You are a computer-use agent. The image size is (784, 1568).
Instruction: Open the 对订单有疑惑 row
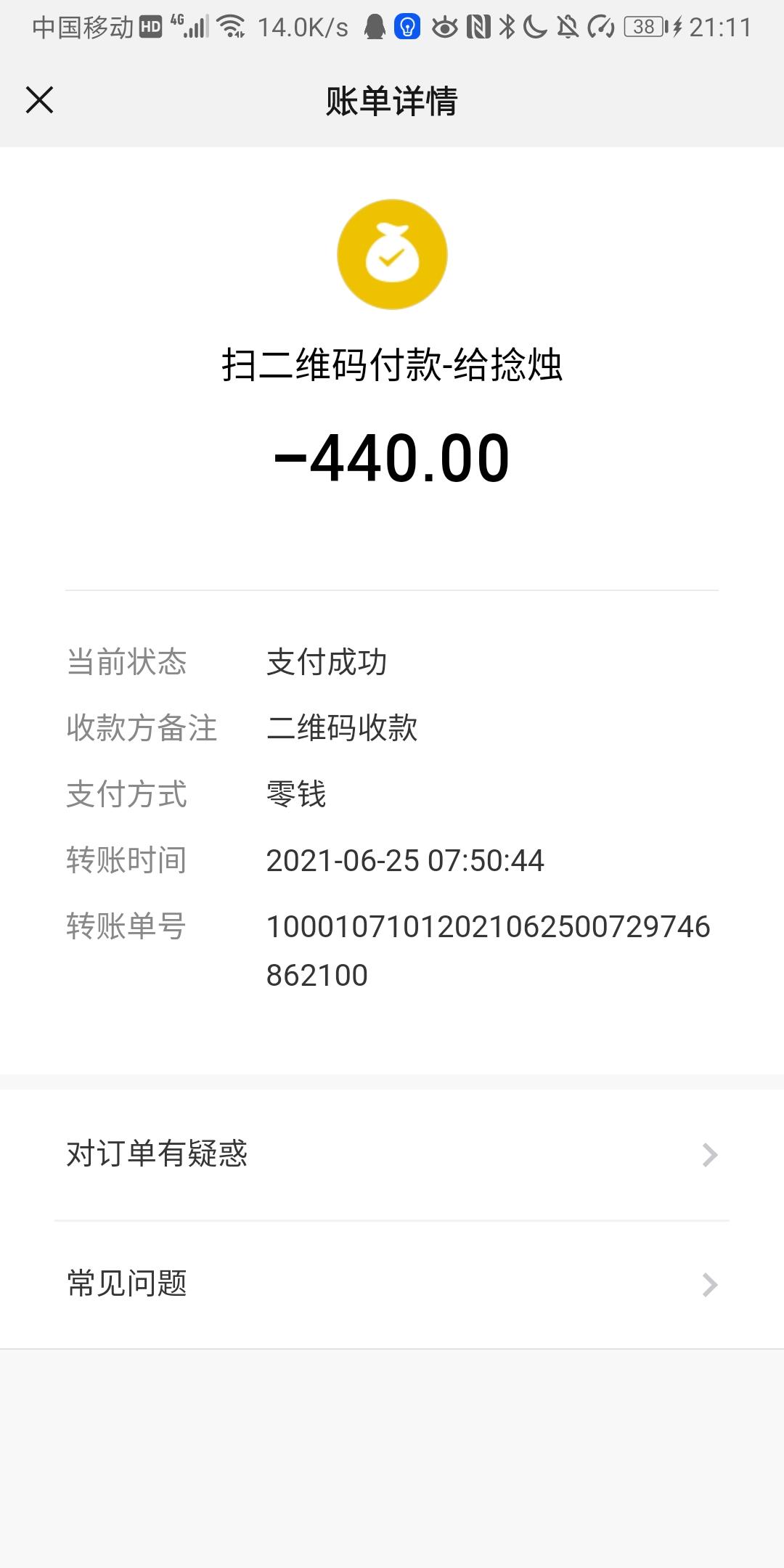tap(392, 1154)
